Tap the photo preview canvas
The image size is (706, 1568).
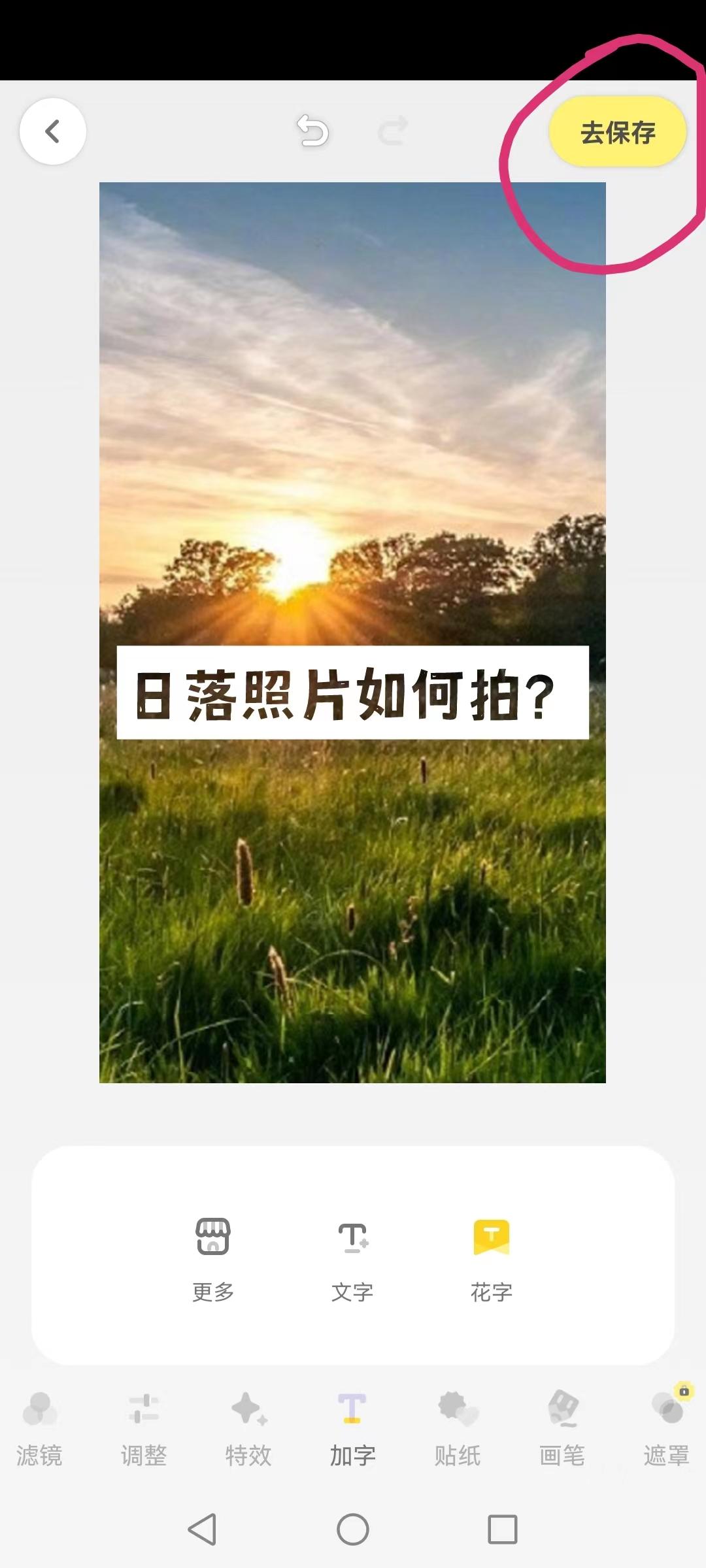(x=352, y=915)
